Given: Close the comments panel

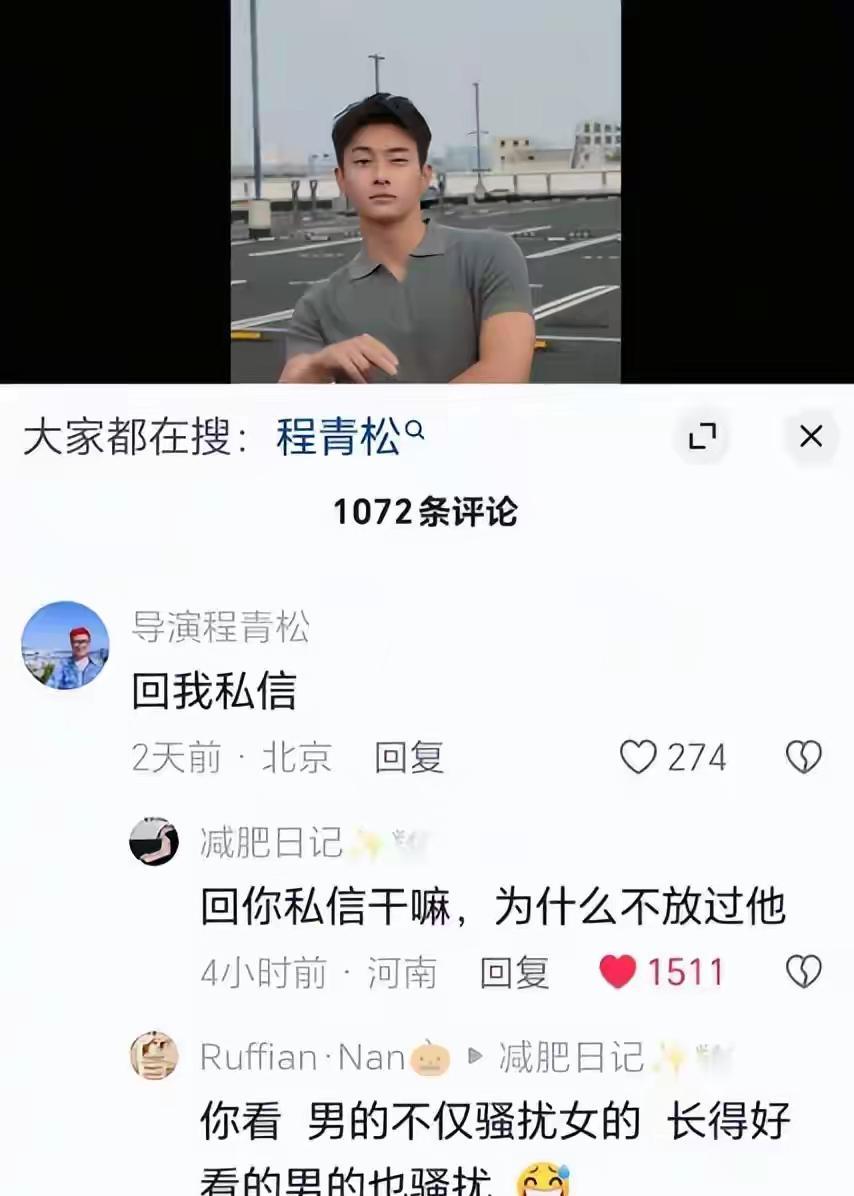Looking at the screenshot, I should [811, 436].
